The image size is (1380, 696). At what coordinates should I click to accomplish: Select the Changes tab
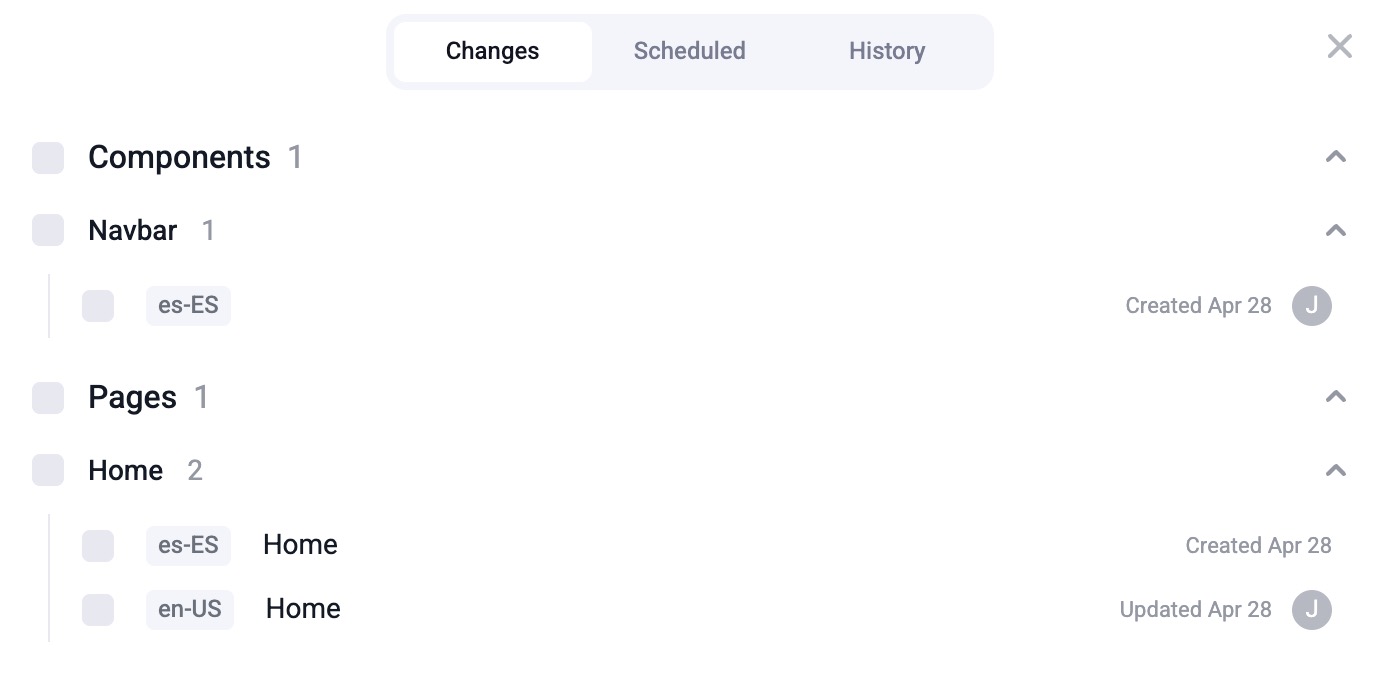492,51
